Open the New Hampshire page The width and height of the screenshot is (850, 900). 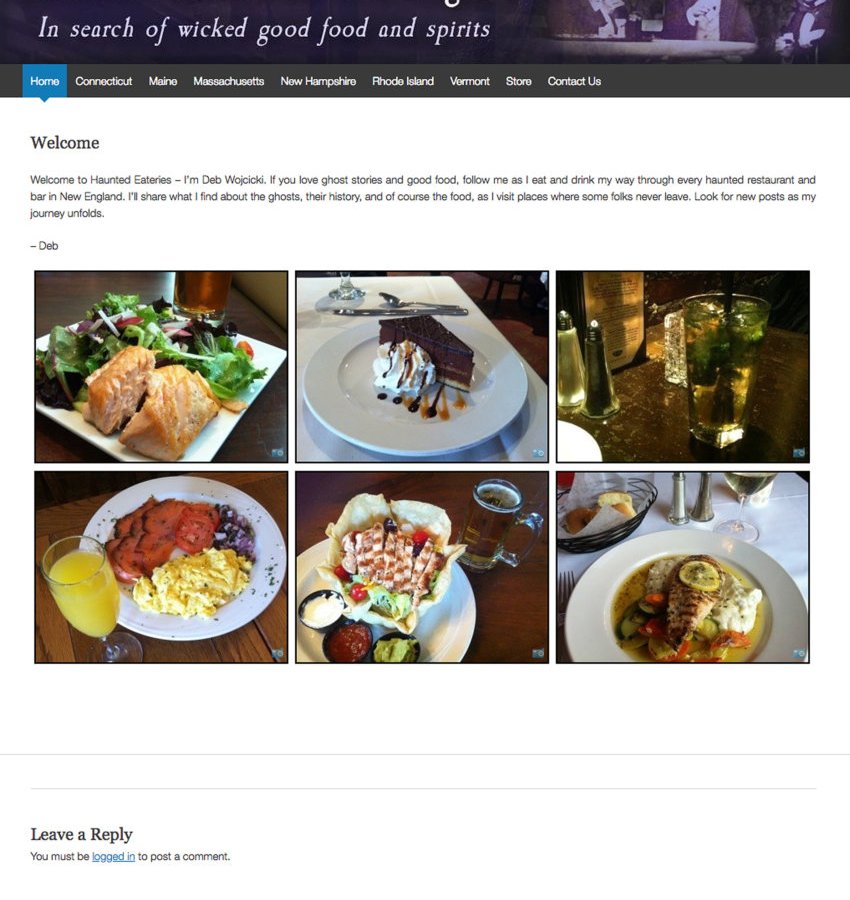pos(318,81)
